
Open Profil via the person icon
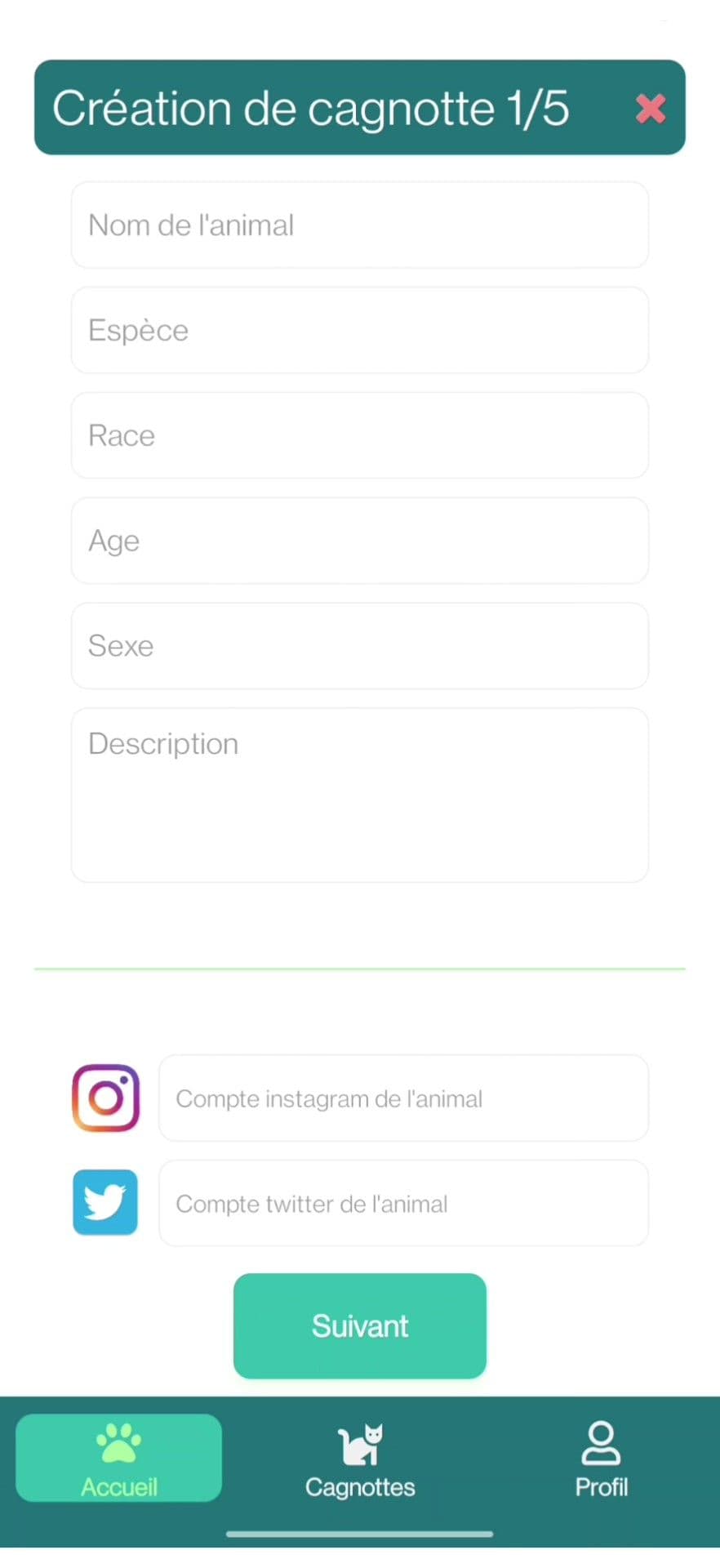[x=600, y=1441]
